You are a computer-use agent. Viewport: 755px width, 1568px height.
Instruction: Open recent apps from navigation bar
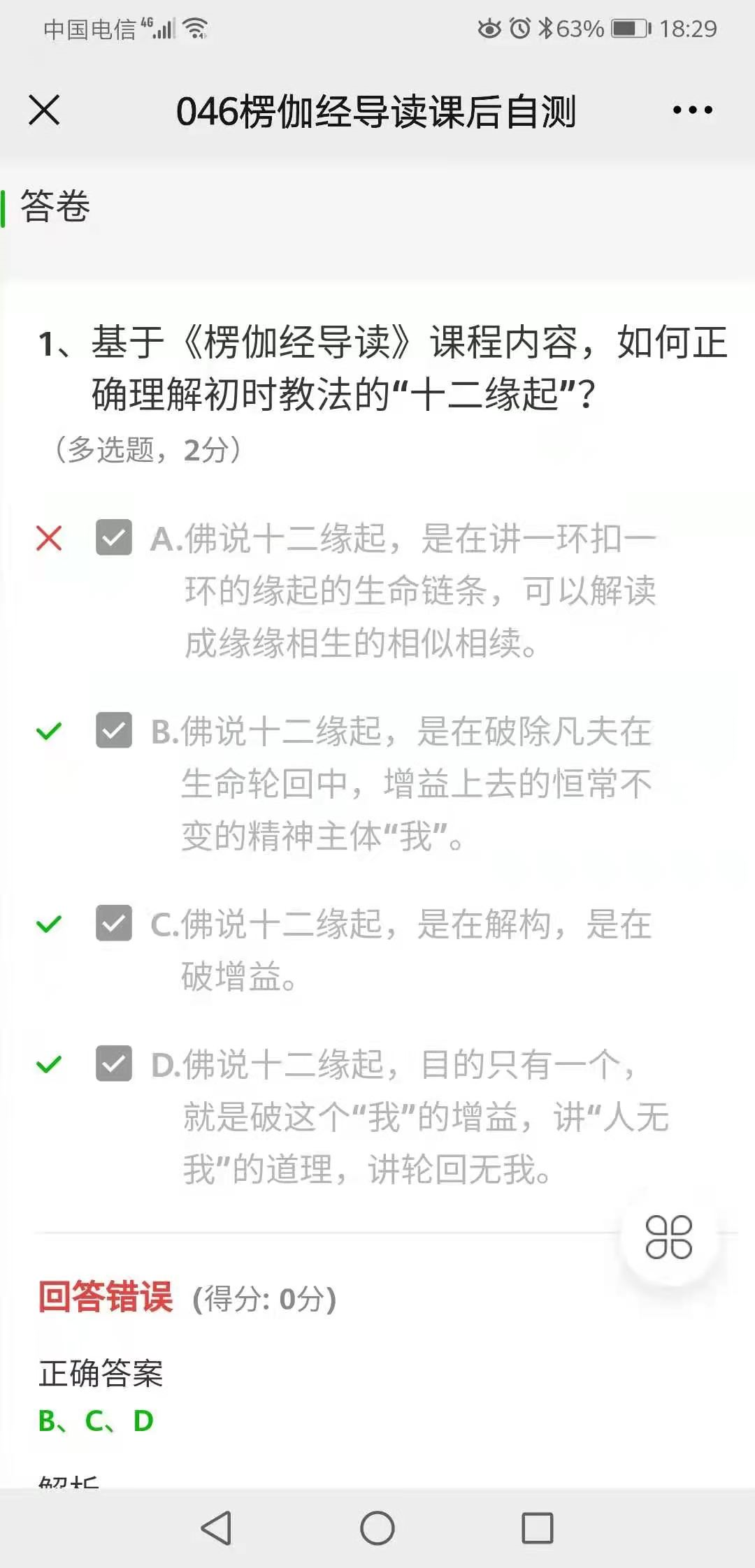click(x=538, y=1528)
